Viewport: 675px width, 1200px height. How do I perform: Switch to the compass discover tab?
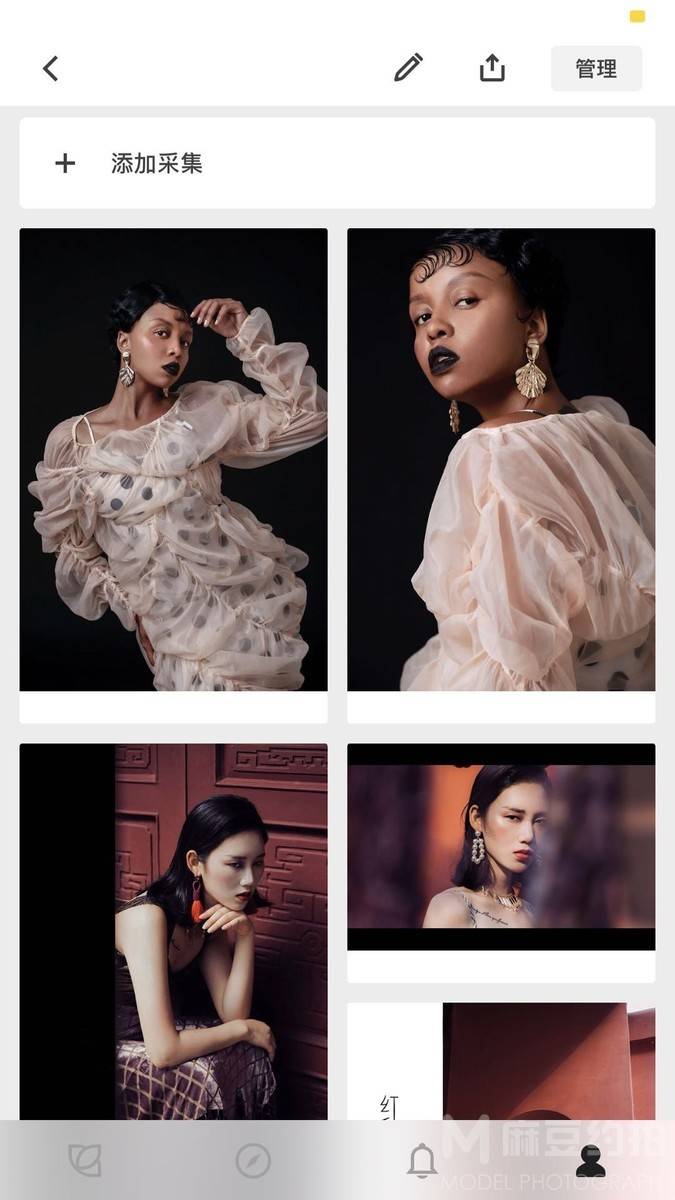(x=253, y=1161)
